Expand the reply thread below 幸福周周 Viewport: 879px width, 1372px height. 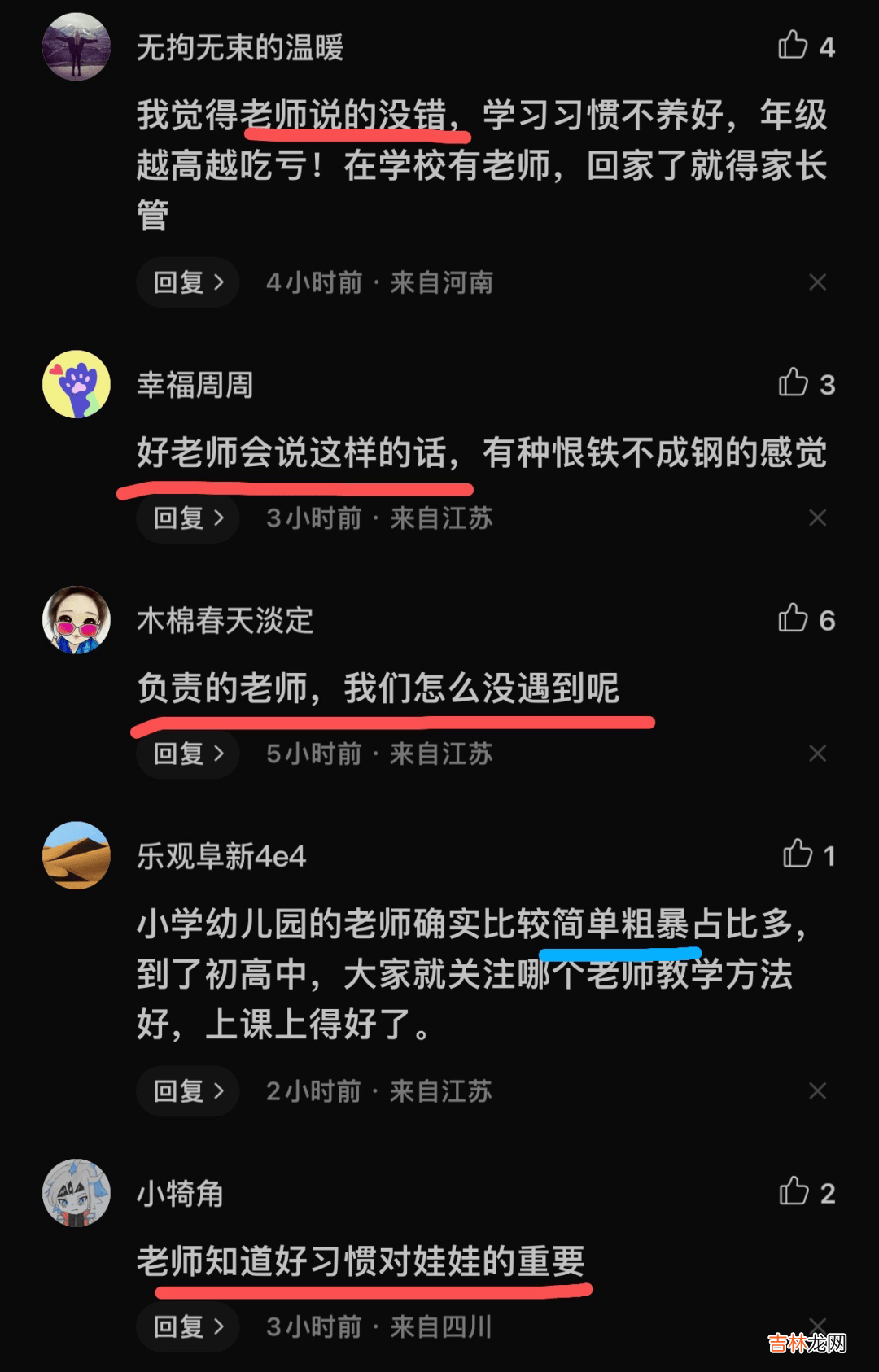pyautogui.click(x=186, y=518)
